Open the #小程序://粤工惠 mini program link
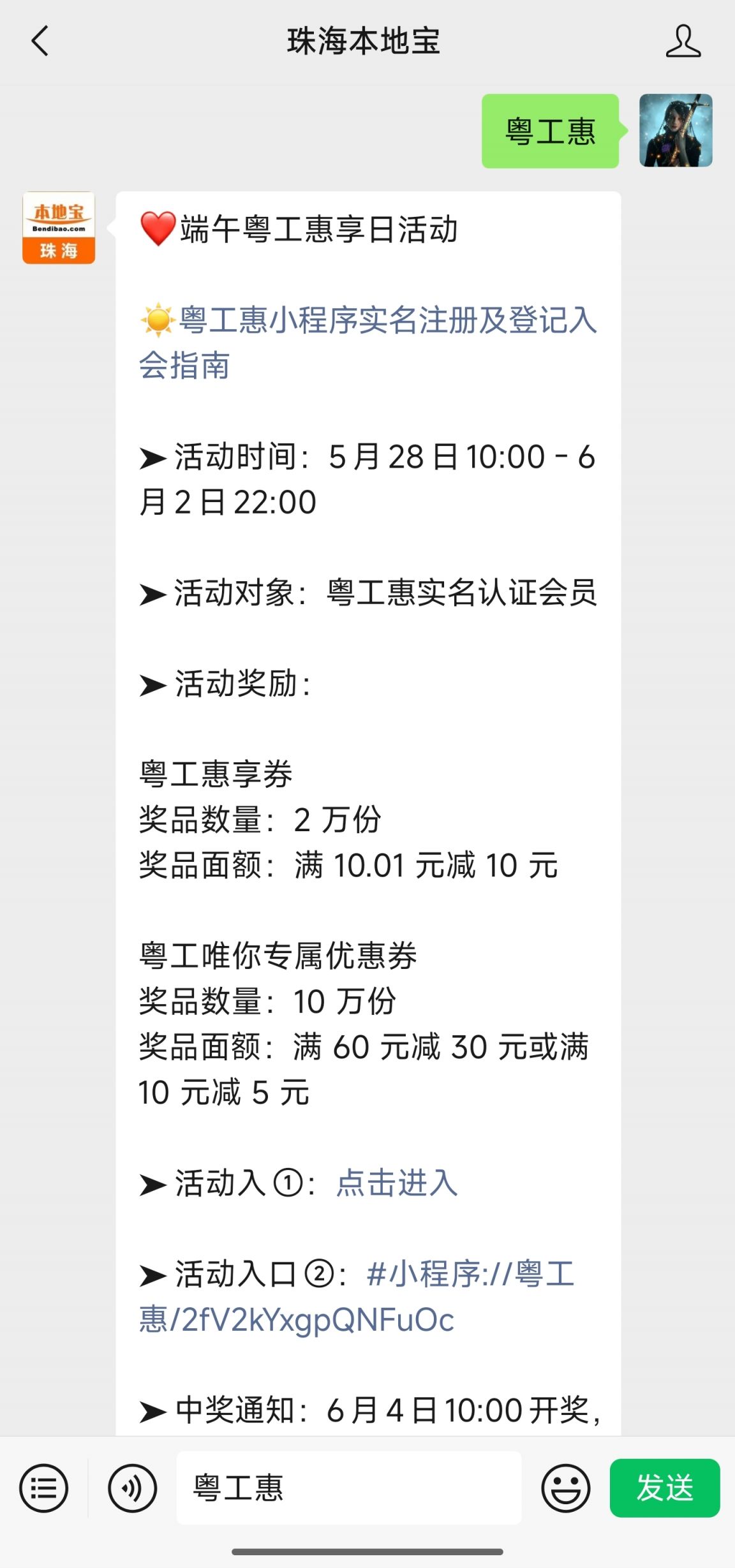 point(357,1297)
